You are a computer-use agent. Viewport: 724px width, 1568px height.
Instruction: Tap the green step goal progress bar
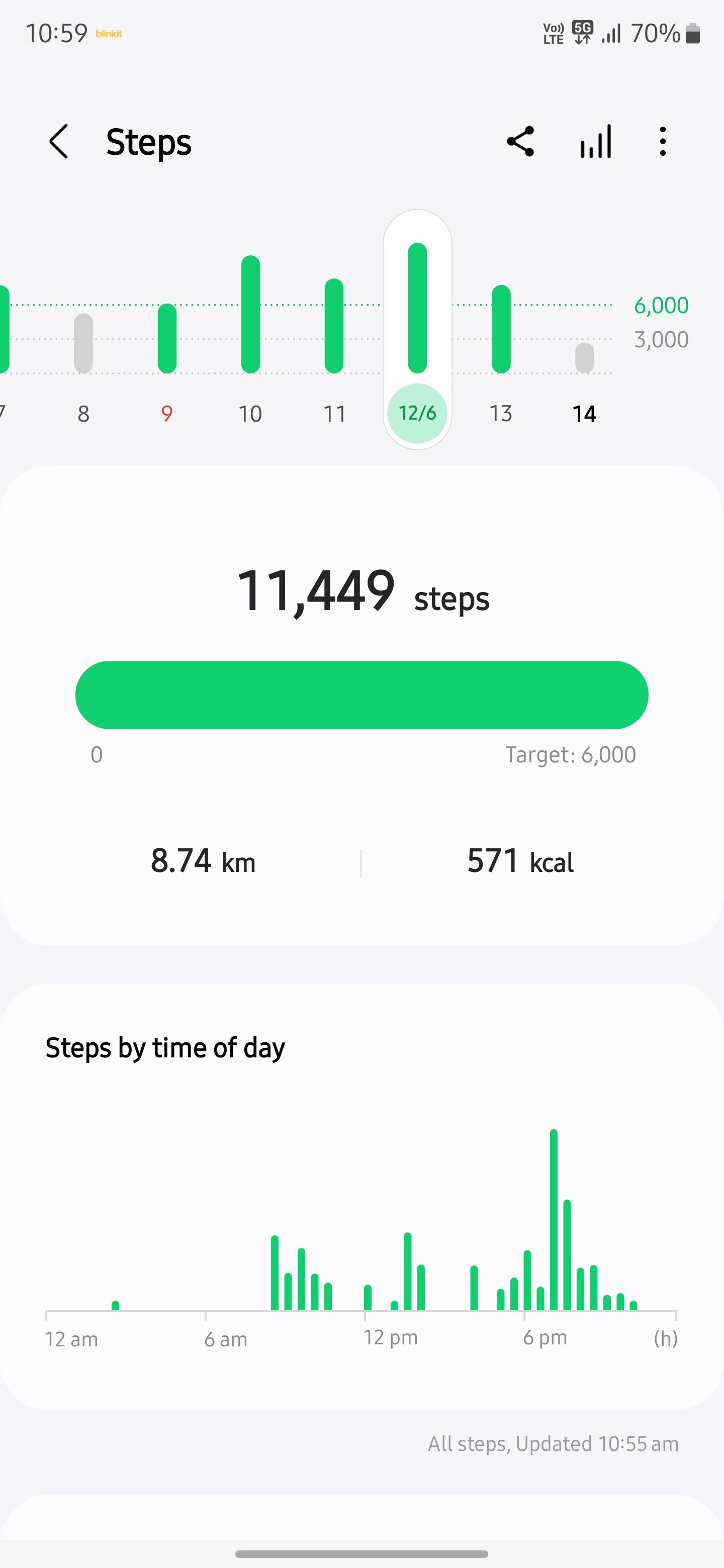[x=361, y=695]
